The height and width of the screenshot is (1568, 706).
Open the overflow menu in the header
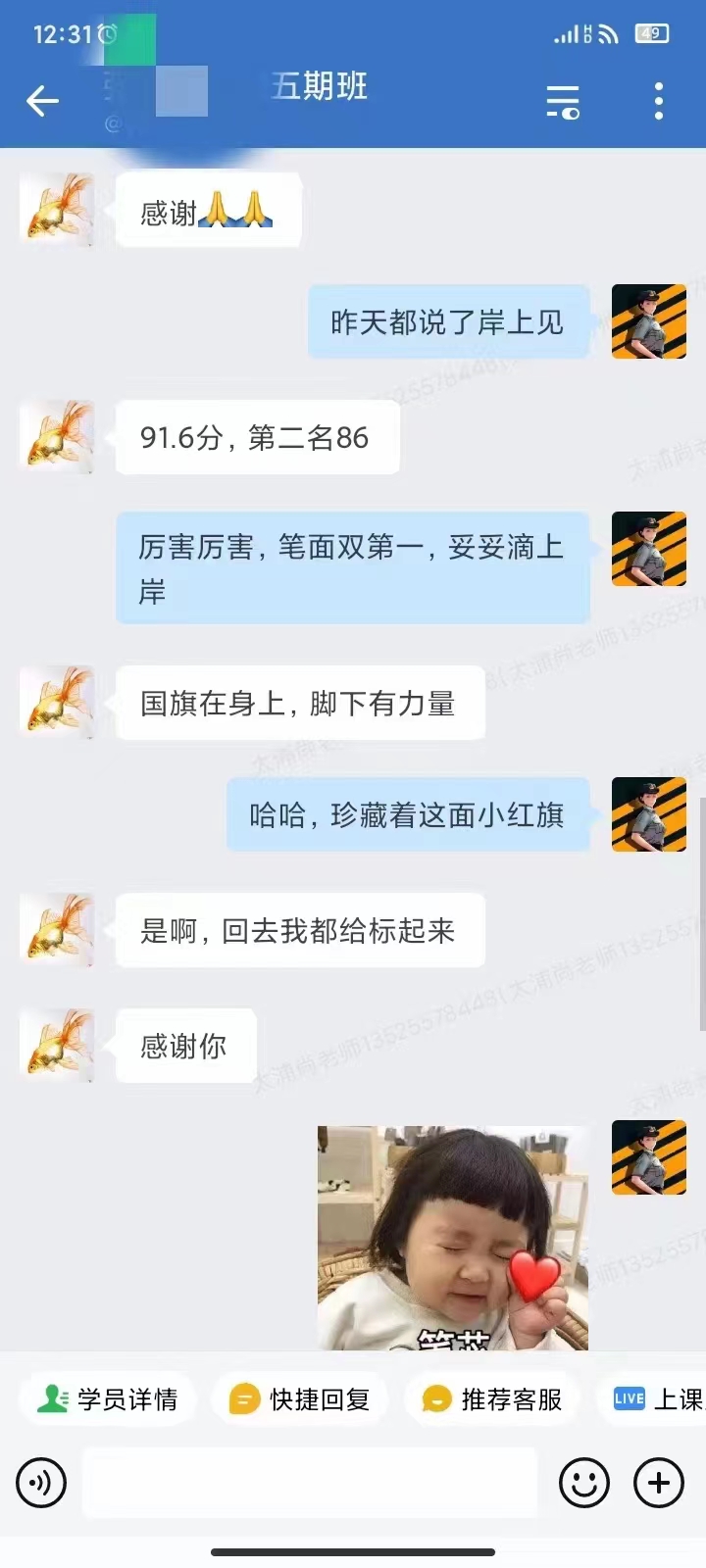659,101
